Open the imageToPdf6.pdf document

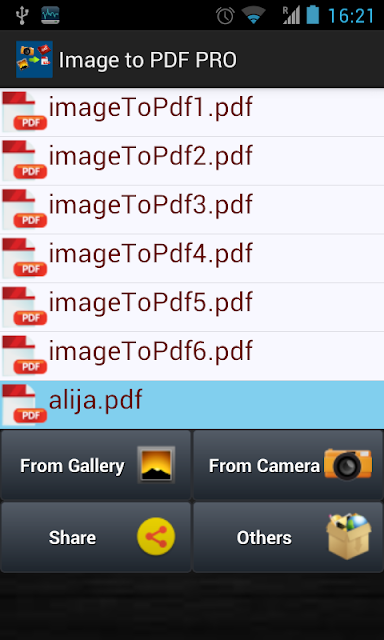click(192, 356)
